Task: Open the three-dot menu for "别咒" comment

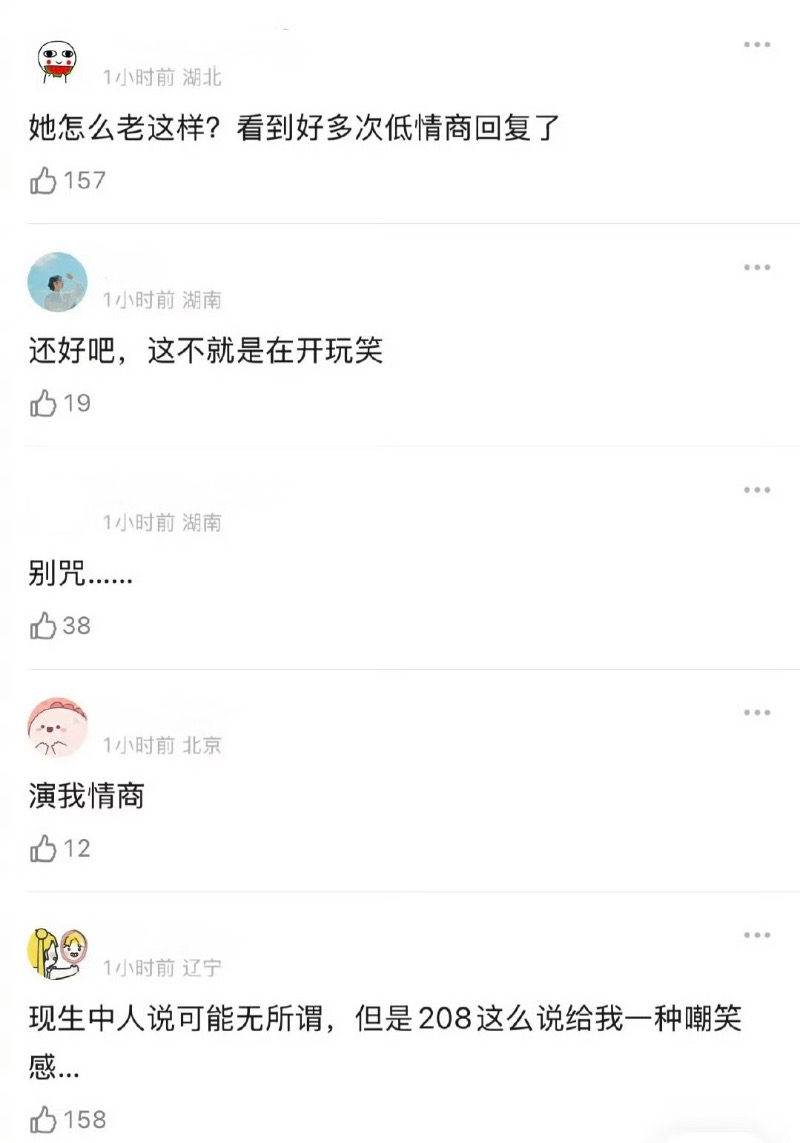Action: [757, 490]
